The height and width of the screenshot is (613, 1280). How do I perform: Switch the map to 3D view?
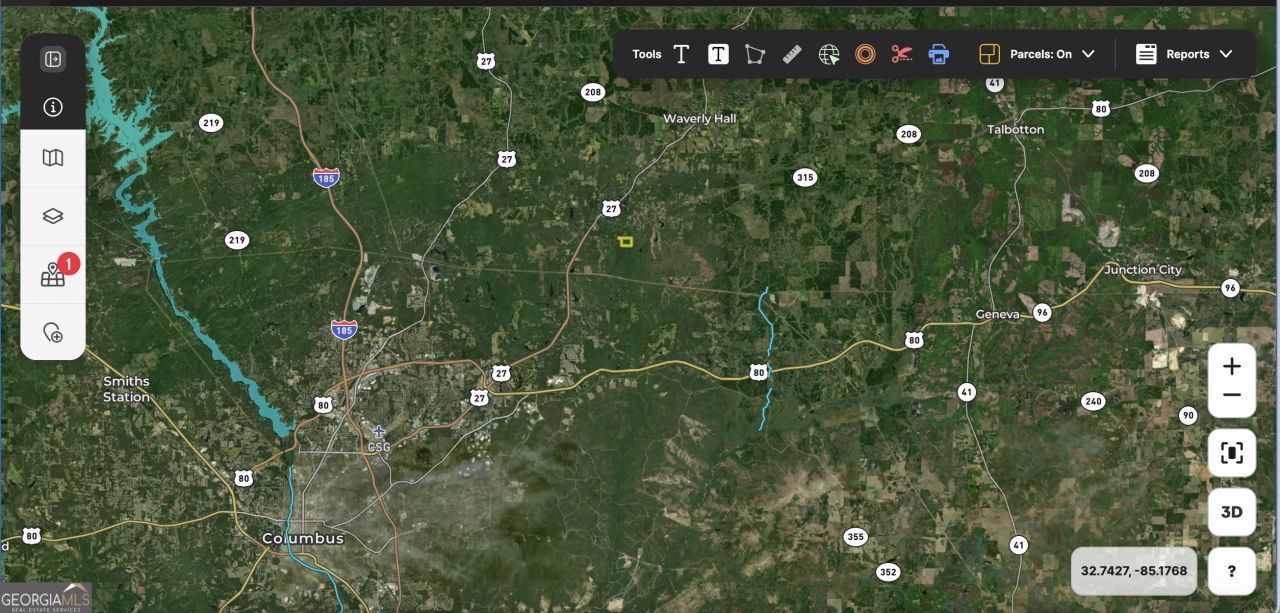point(1232,512)
